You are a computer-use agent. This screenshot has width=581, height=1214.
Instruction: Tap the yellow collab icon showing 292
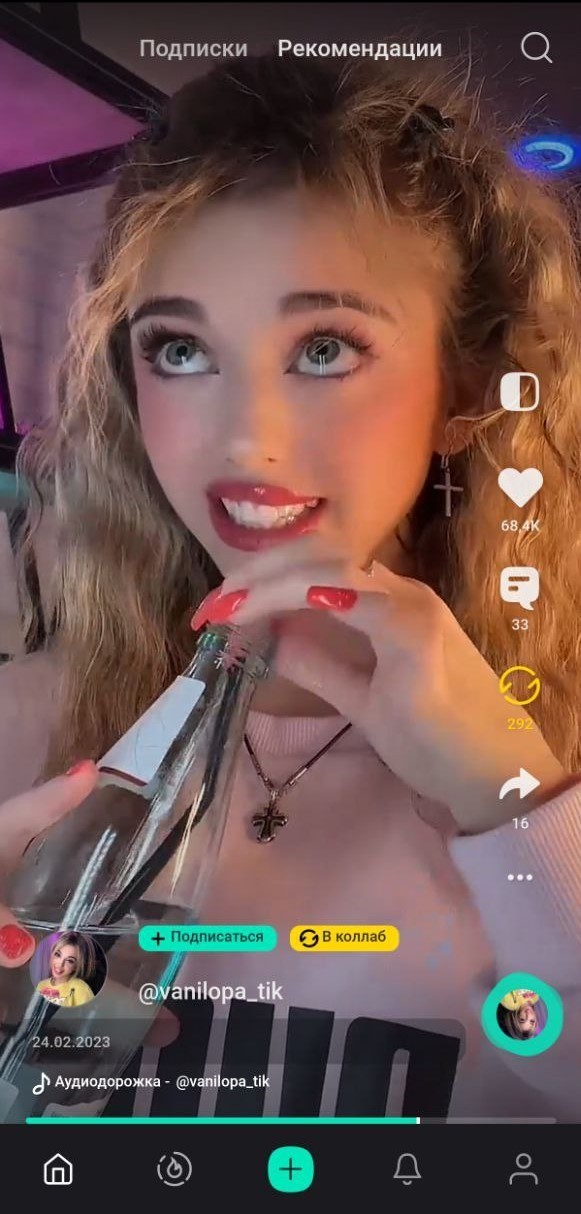click(520, 686)
